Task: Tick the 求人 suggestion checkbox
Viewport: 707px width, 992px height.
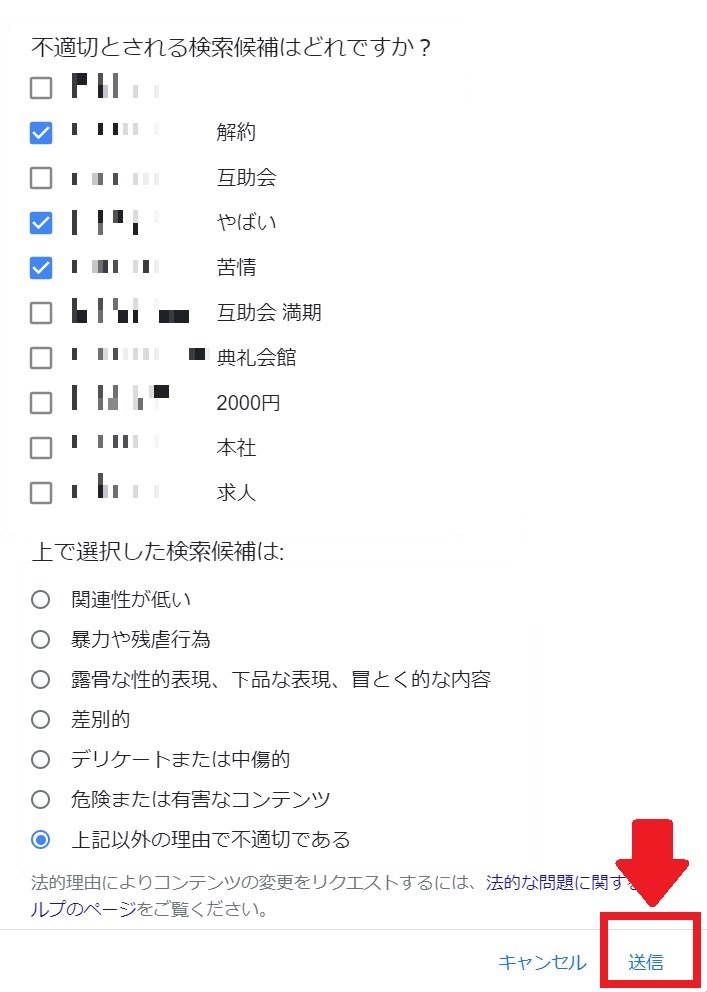Action: pos(41,493)
